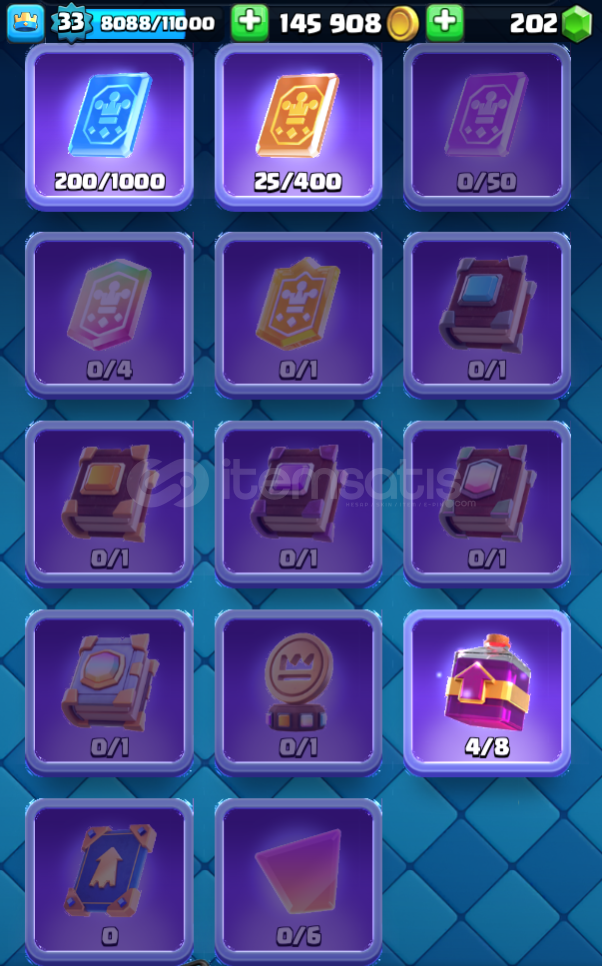Tap the crown profile icon
This screenshot has height=966, width=602.
pos(26,23)
